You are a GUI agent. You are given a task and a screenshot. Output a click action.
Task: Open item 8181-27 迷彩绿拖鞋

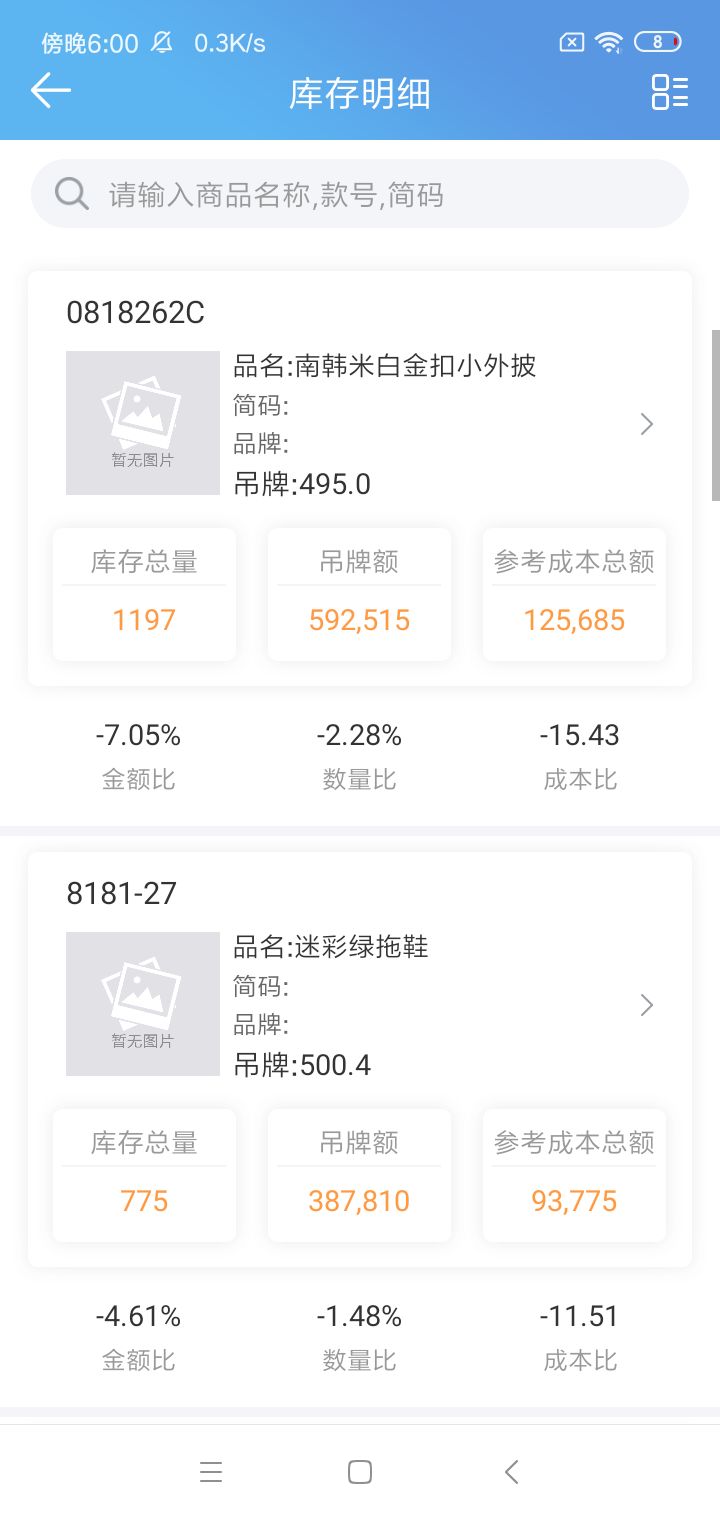647,1005
